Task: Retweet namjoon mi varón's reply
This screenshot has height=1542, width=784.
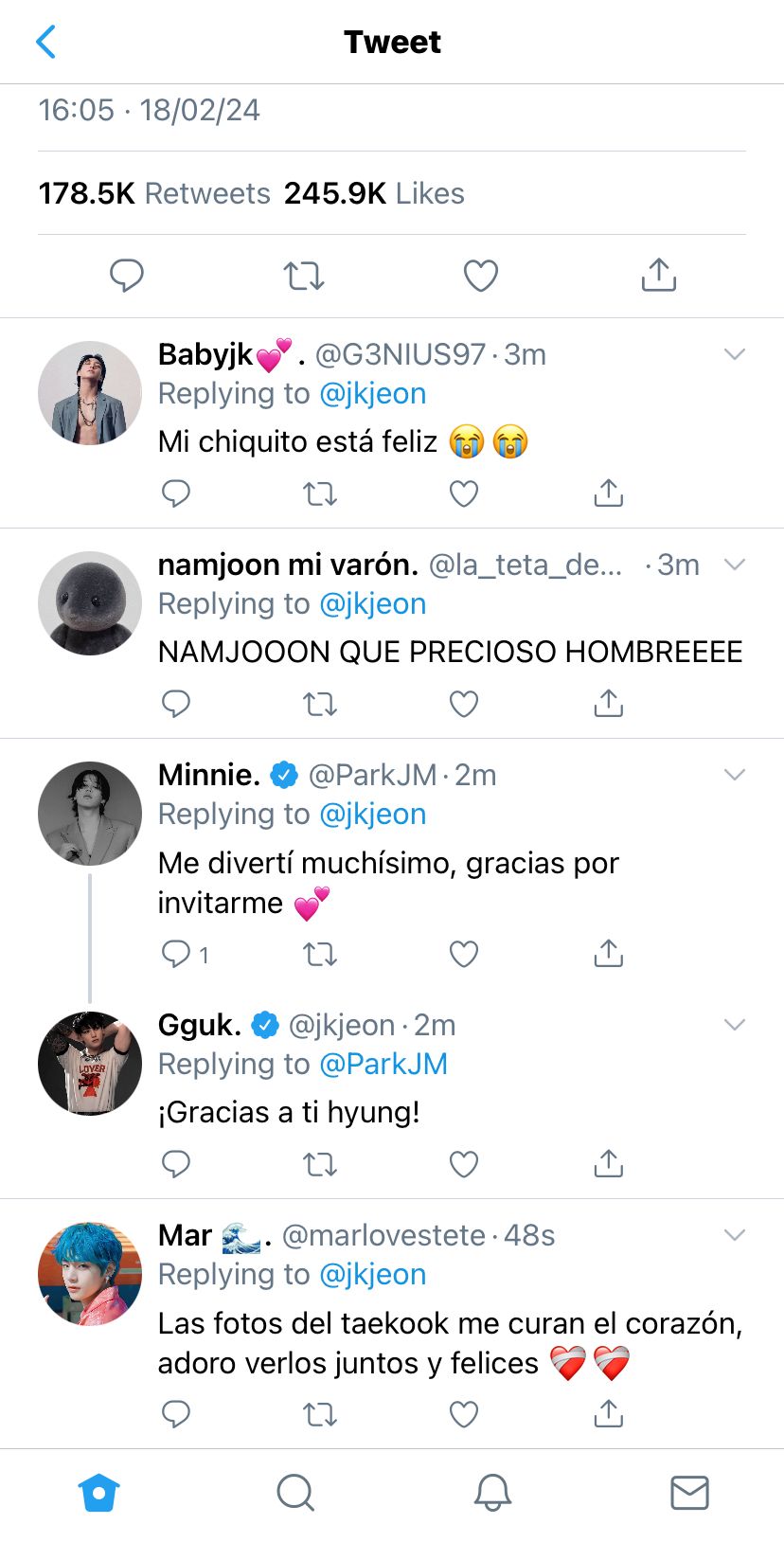Action: pyautogui.click(x=320, y=704)
